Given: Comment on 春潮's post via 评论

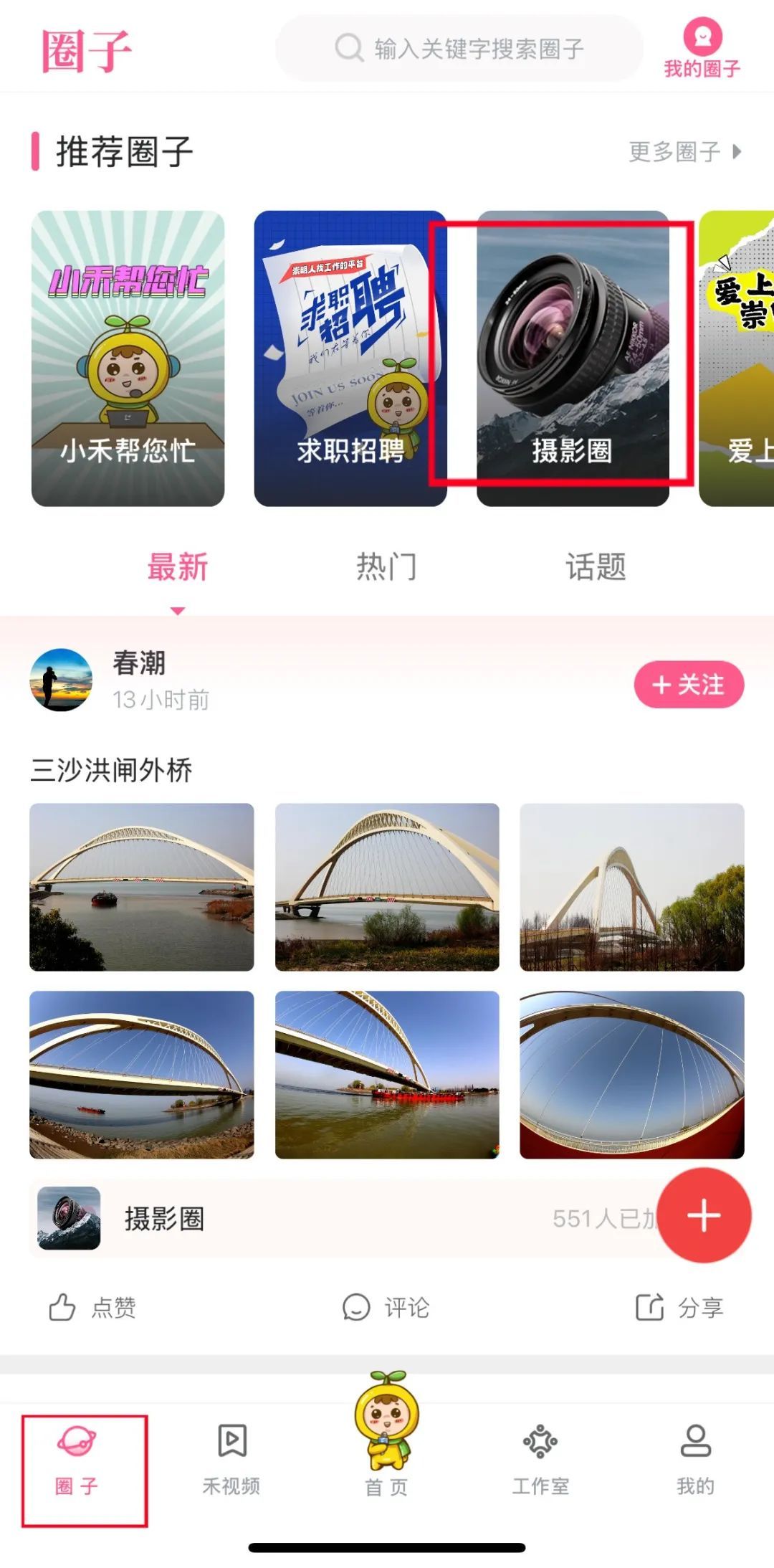Looking at the screenshot, I should coord(386,1308).
